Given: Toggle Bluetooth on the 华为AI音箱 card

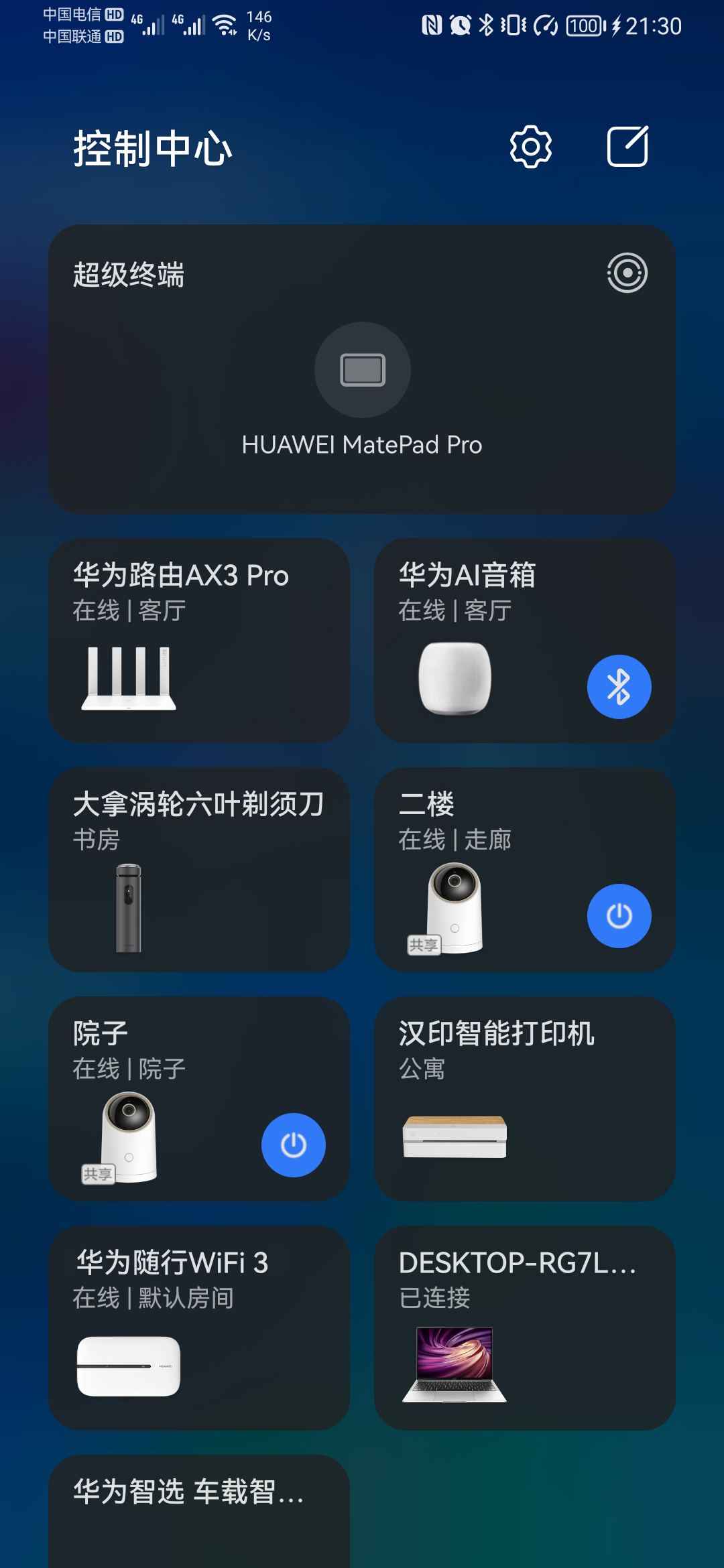Looking at the screenshot, I should 619,686.
